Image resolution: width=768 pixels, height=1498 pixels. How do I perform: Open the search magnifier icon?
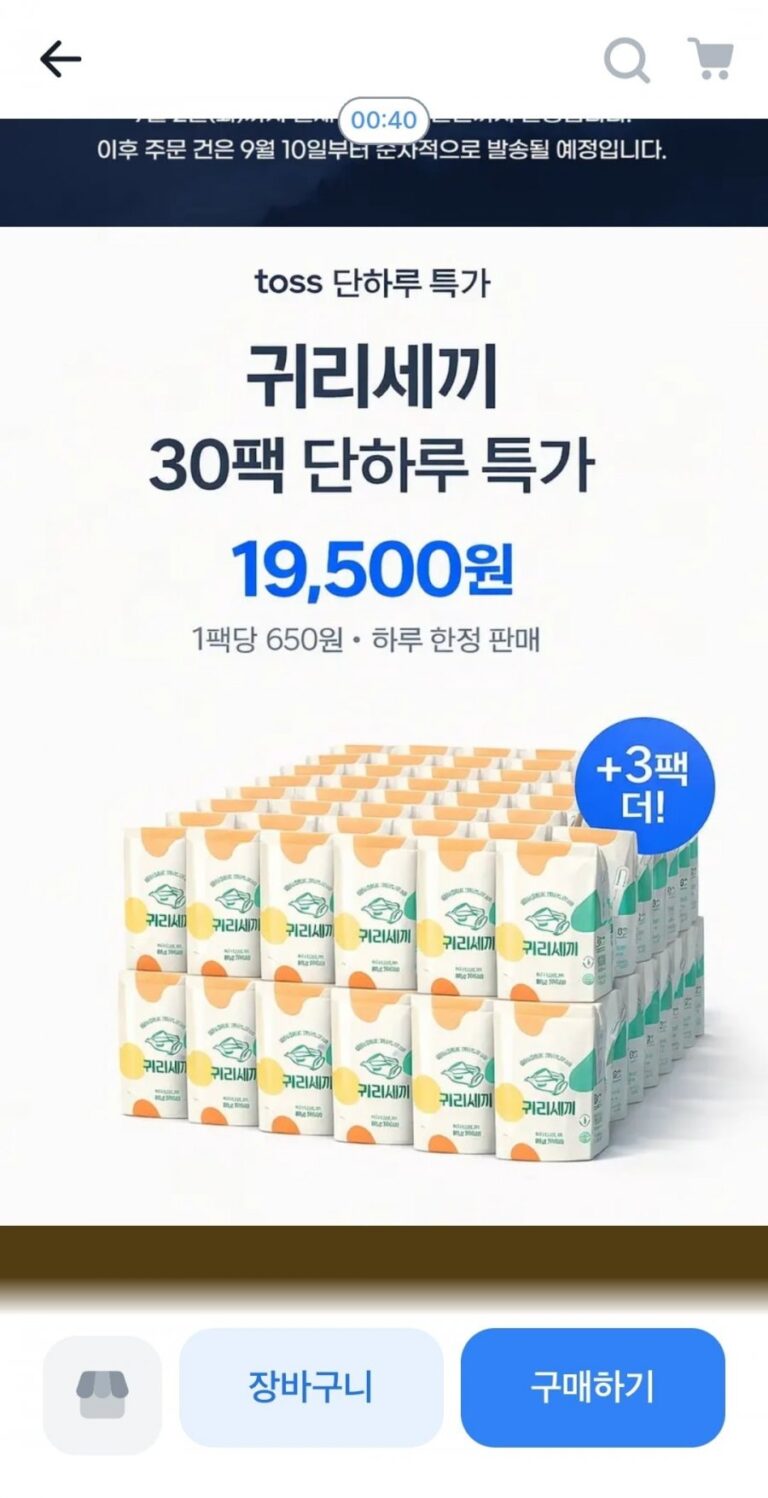(627, 60)
